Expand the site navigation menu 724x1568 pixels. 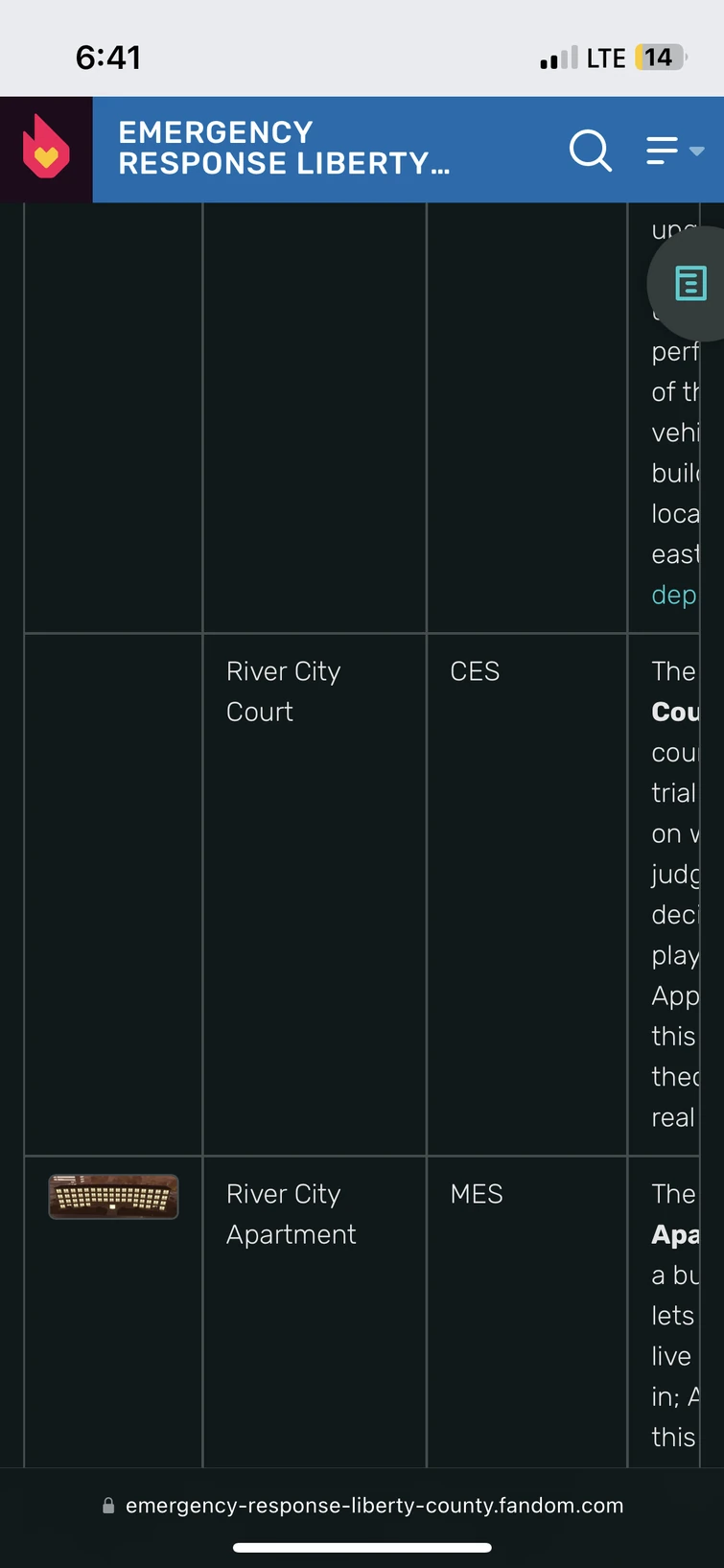point(674,151)
